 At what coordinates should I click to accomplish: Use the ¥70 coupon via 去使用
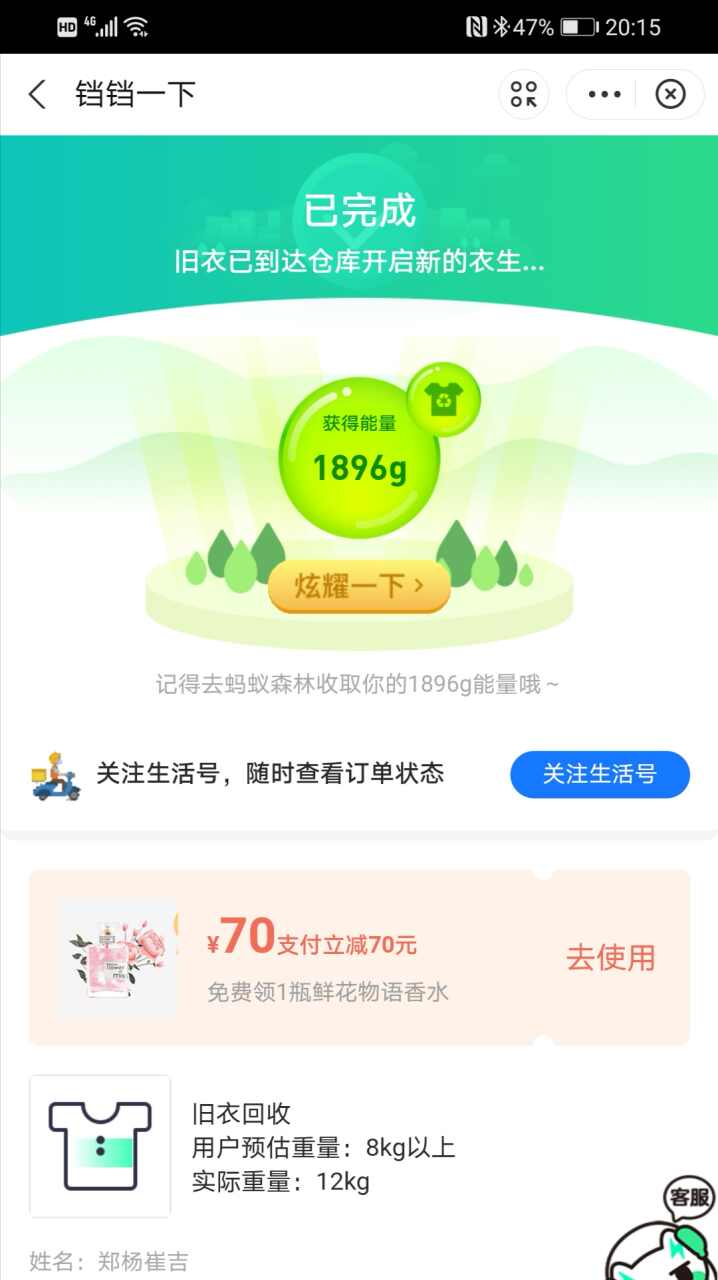(x=610, y=957)
